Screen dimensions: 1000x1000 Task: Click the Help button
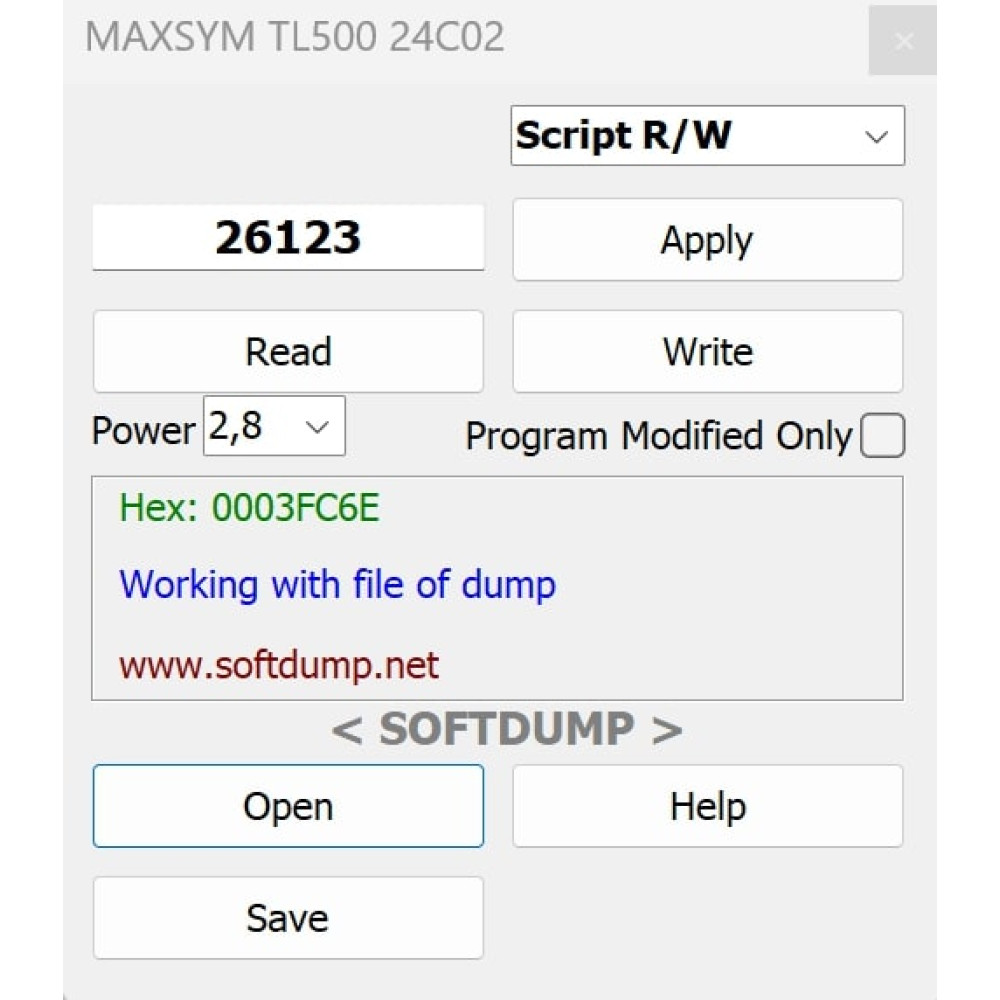click(x=707, y=806)
